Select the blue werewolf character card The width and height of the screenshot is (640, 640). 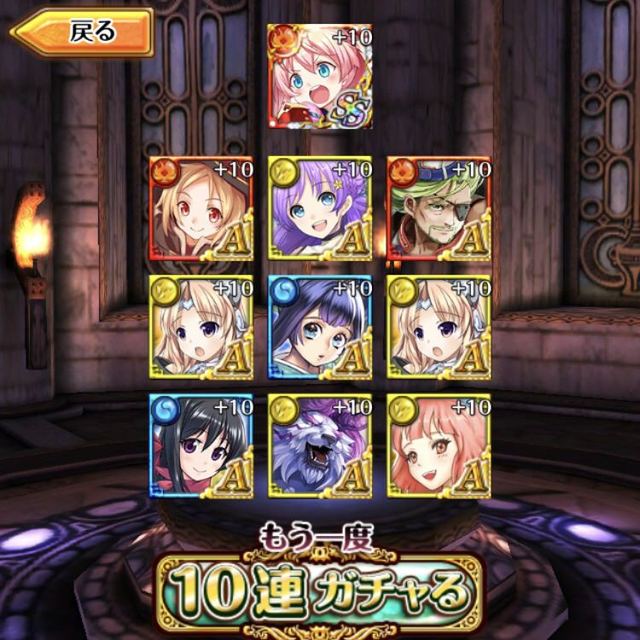tap(320, 444)
